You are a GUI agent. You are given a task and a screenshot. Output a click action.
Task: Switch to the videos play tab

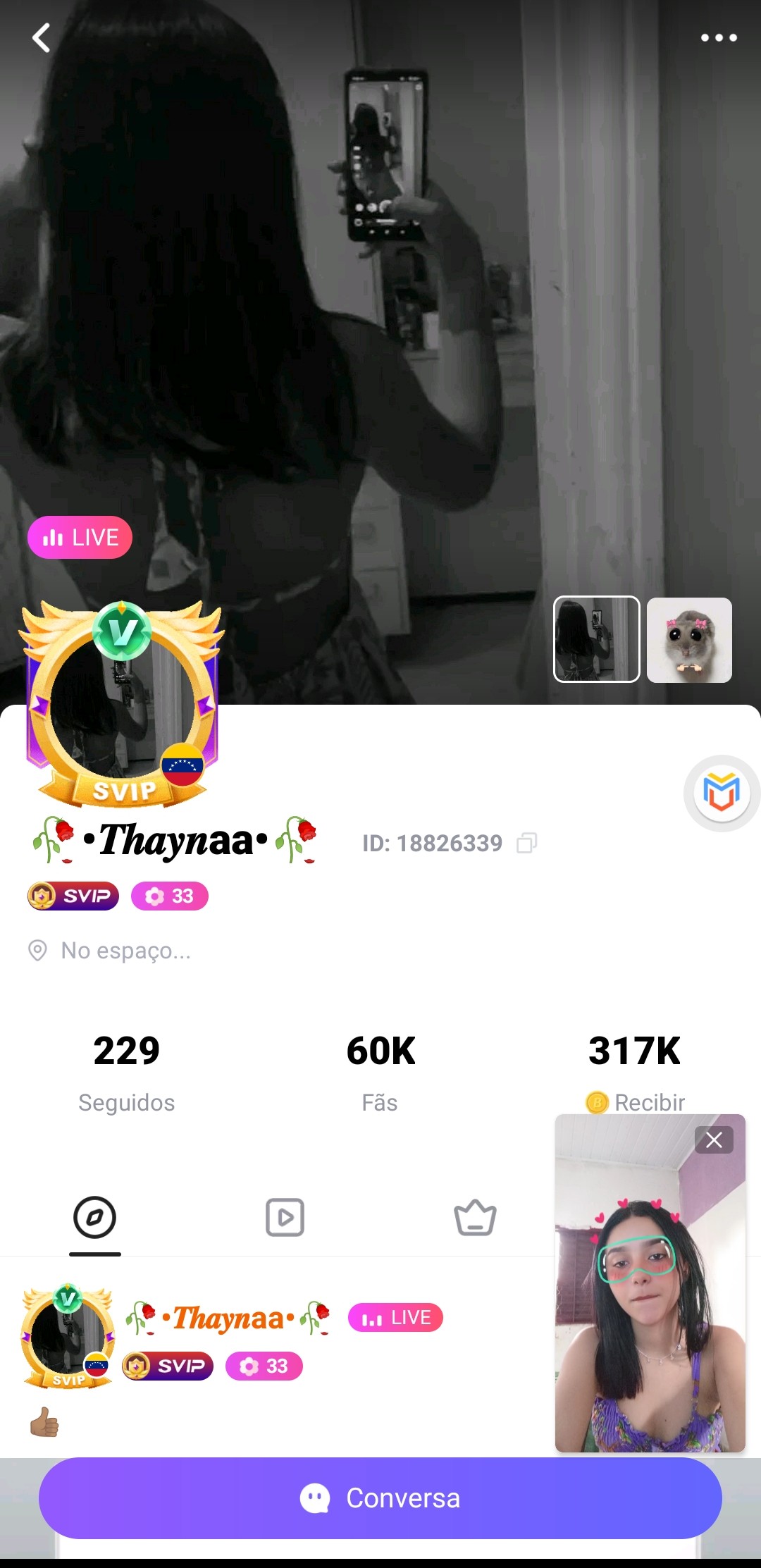click(285, 1217)
